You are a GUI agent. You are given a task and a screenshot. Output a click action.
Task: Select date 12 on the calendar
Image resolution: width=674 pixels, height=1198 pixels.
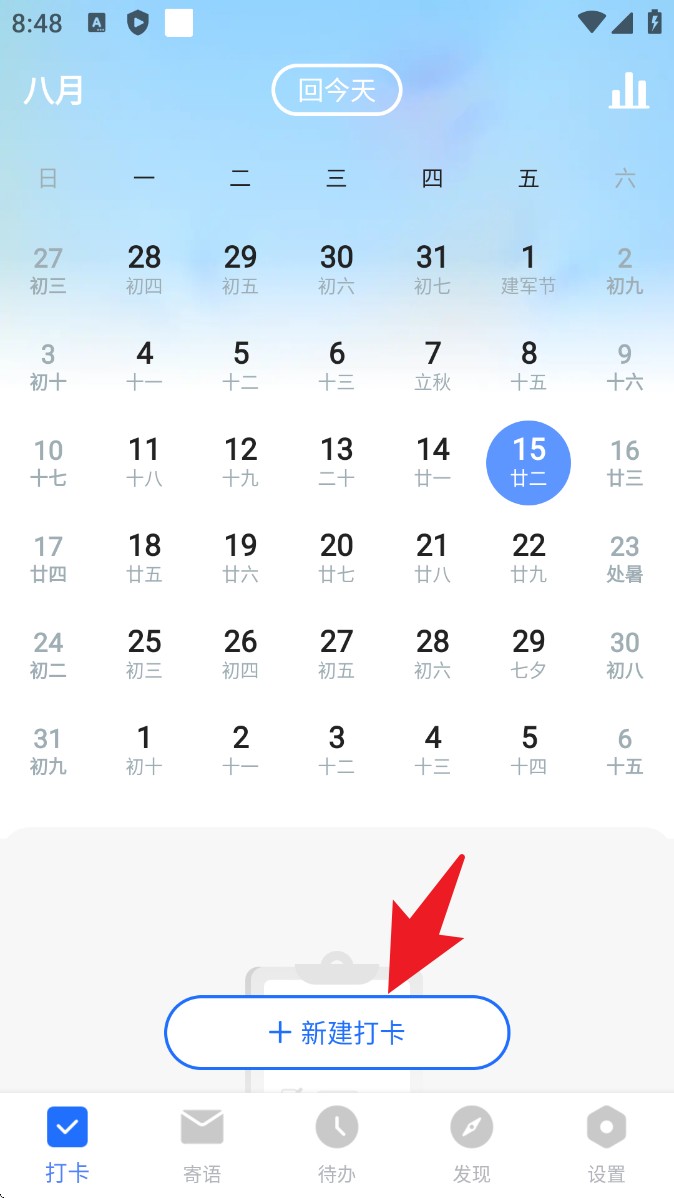240,462
